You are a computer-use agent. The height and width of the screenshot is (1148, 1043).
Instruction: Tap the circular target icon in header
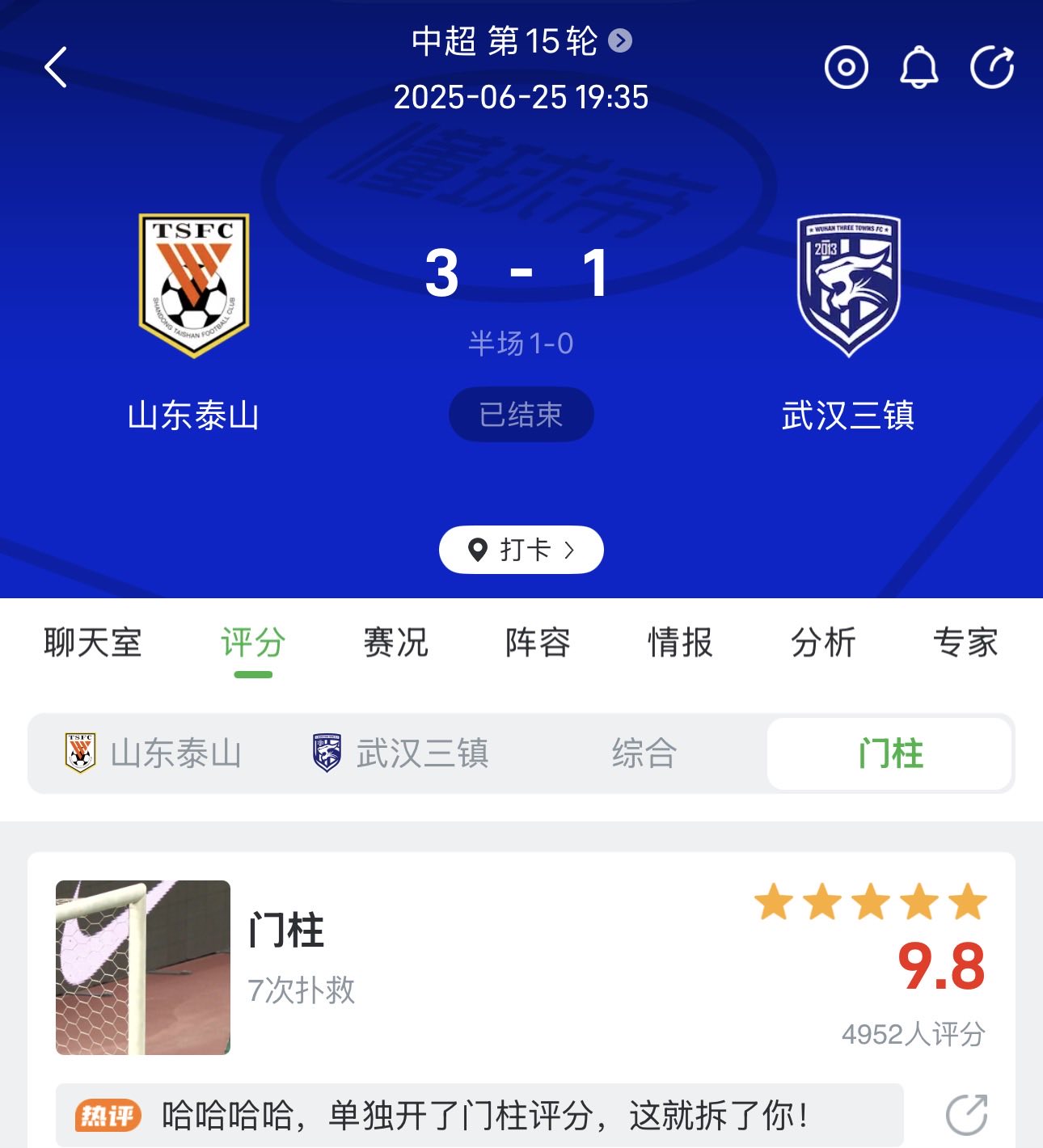click(846, 67)
